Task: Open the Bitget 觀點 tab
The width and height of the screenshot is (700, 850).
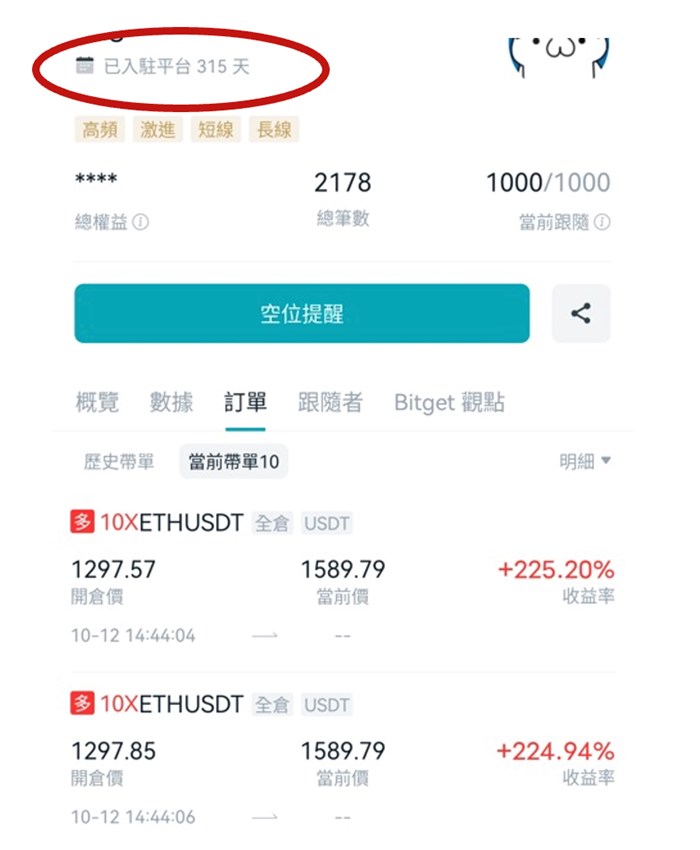Action: 449,403
